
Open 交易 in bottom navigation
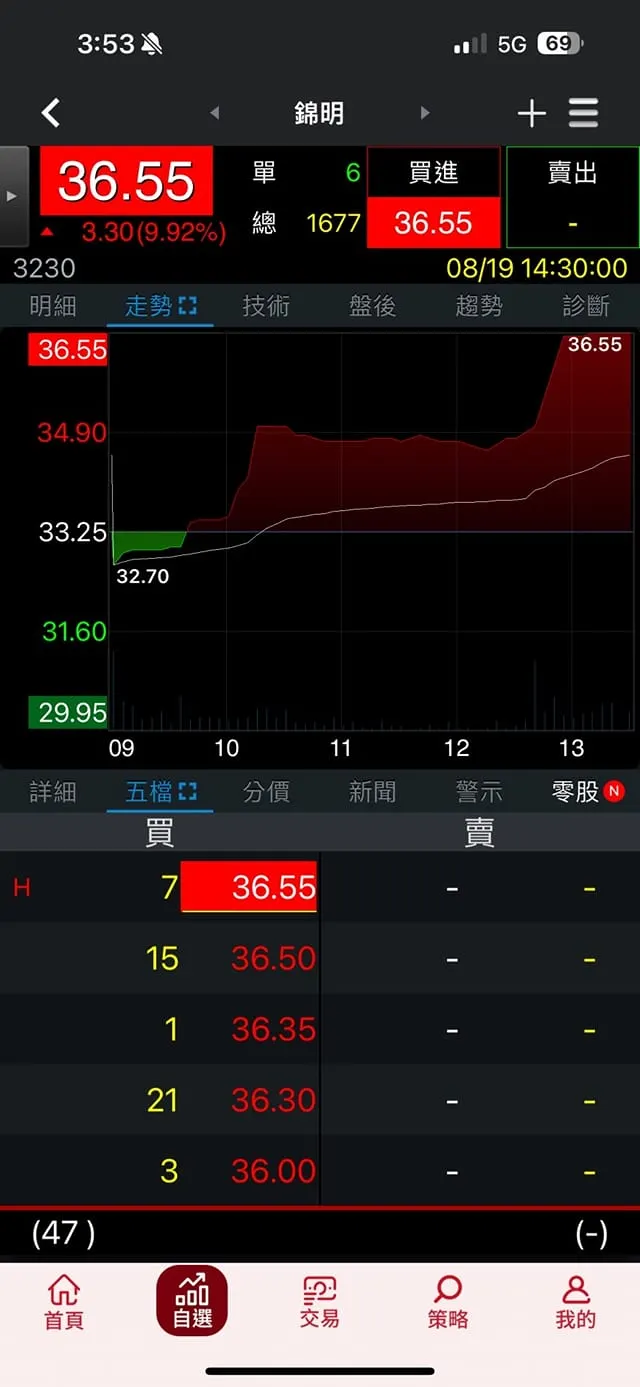tap(320, 1301)
